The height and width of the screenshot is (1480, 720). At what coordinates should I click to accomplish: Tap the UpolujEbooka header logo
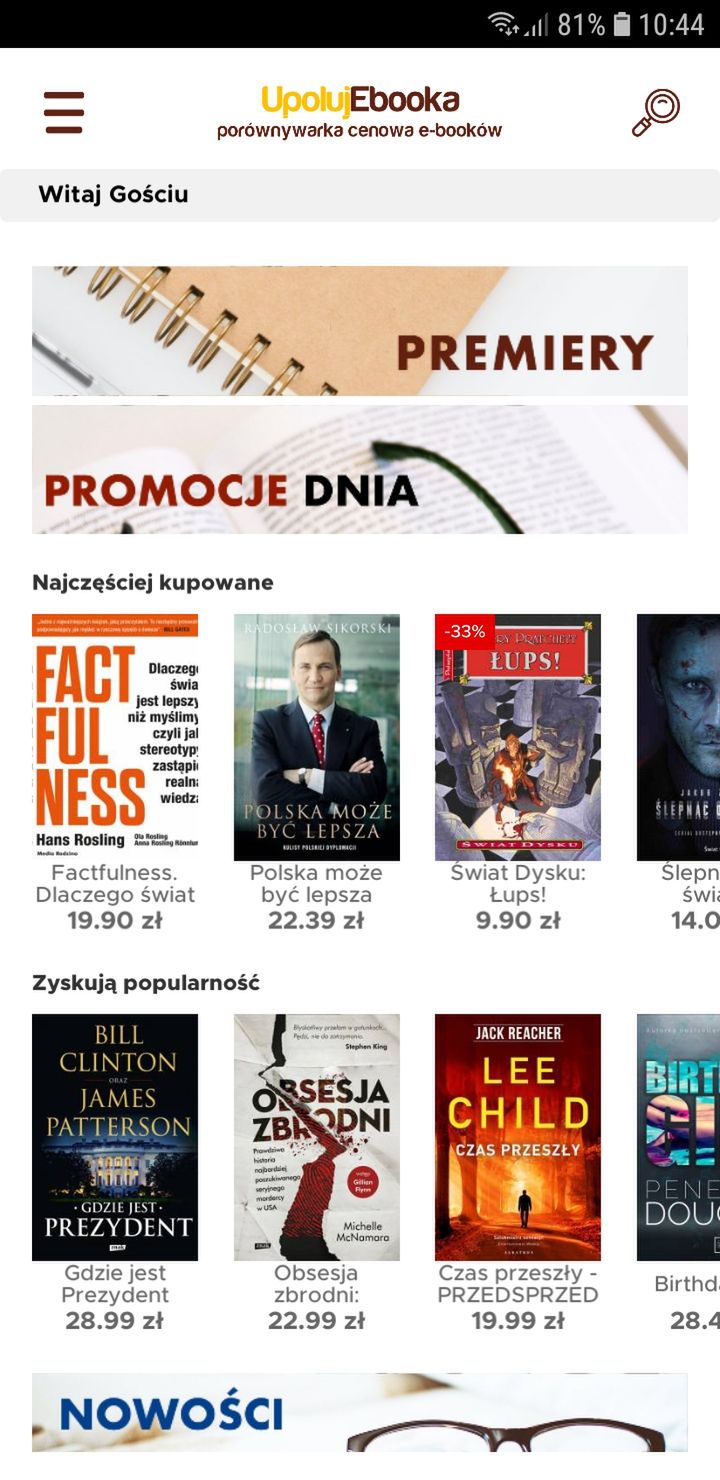coord(360,112)
